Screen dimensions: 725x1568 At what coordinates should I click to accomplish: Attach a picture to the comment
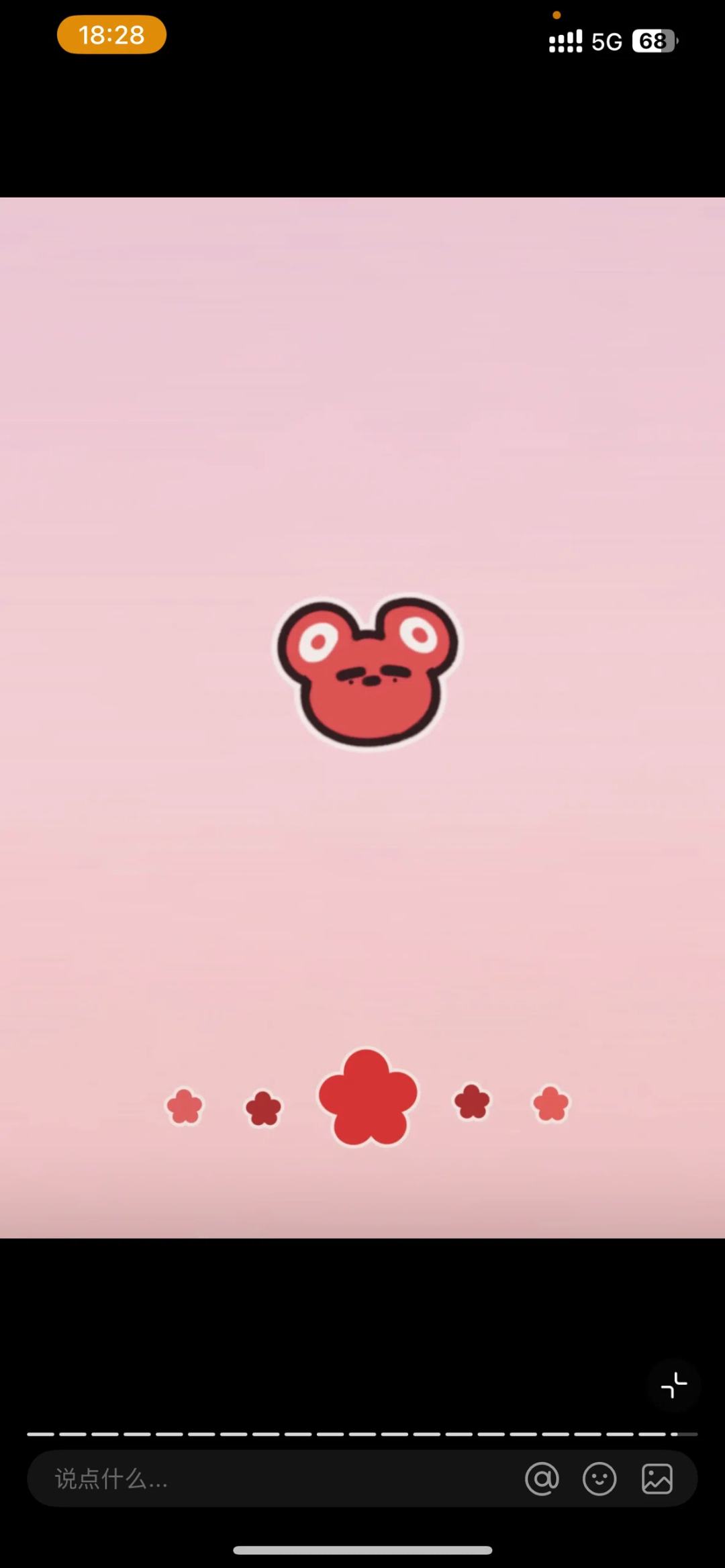(x=657, y=1479)
